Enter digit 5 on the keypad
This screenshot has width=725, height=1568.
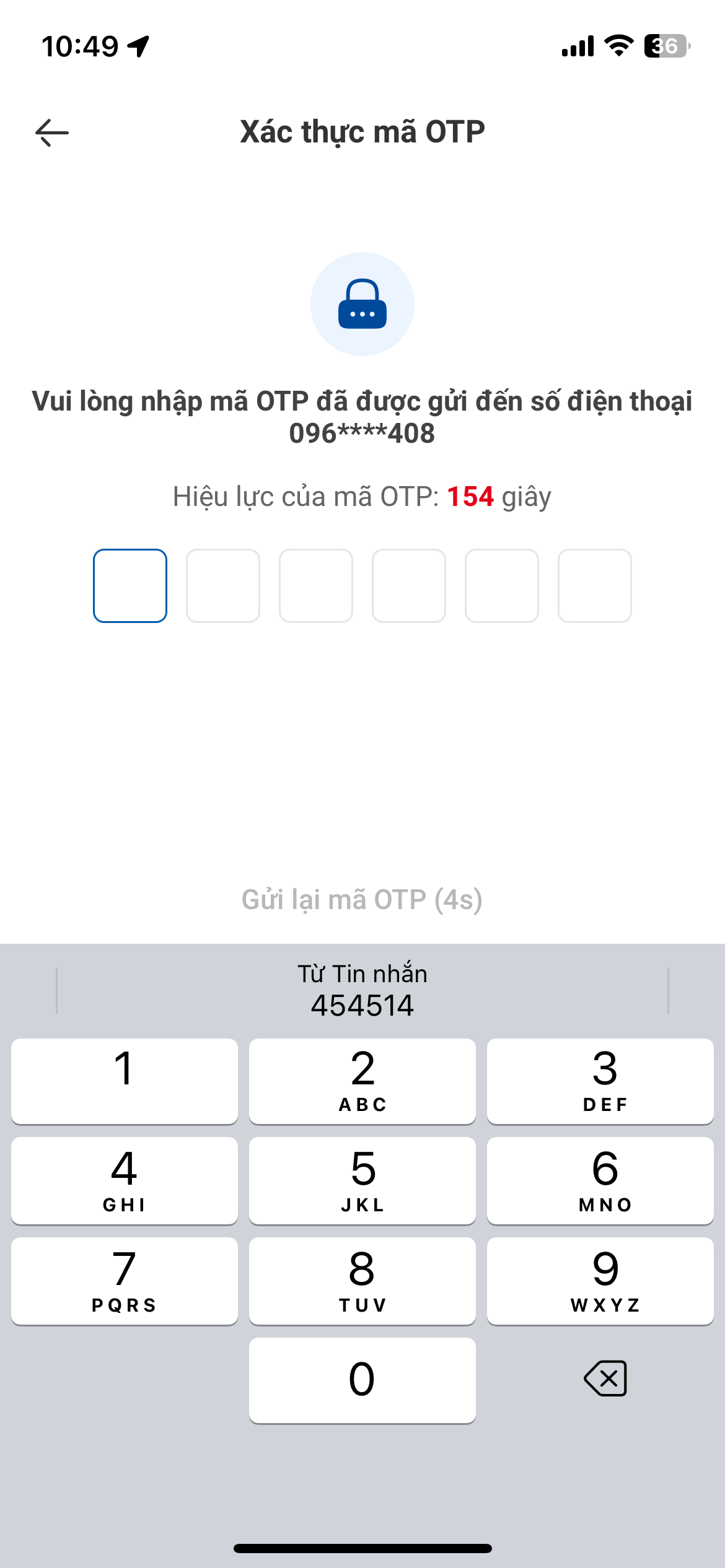pyautogui.click(x=362, y=1180)
